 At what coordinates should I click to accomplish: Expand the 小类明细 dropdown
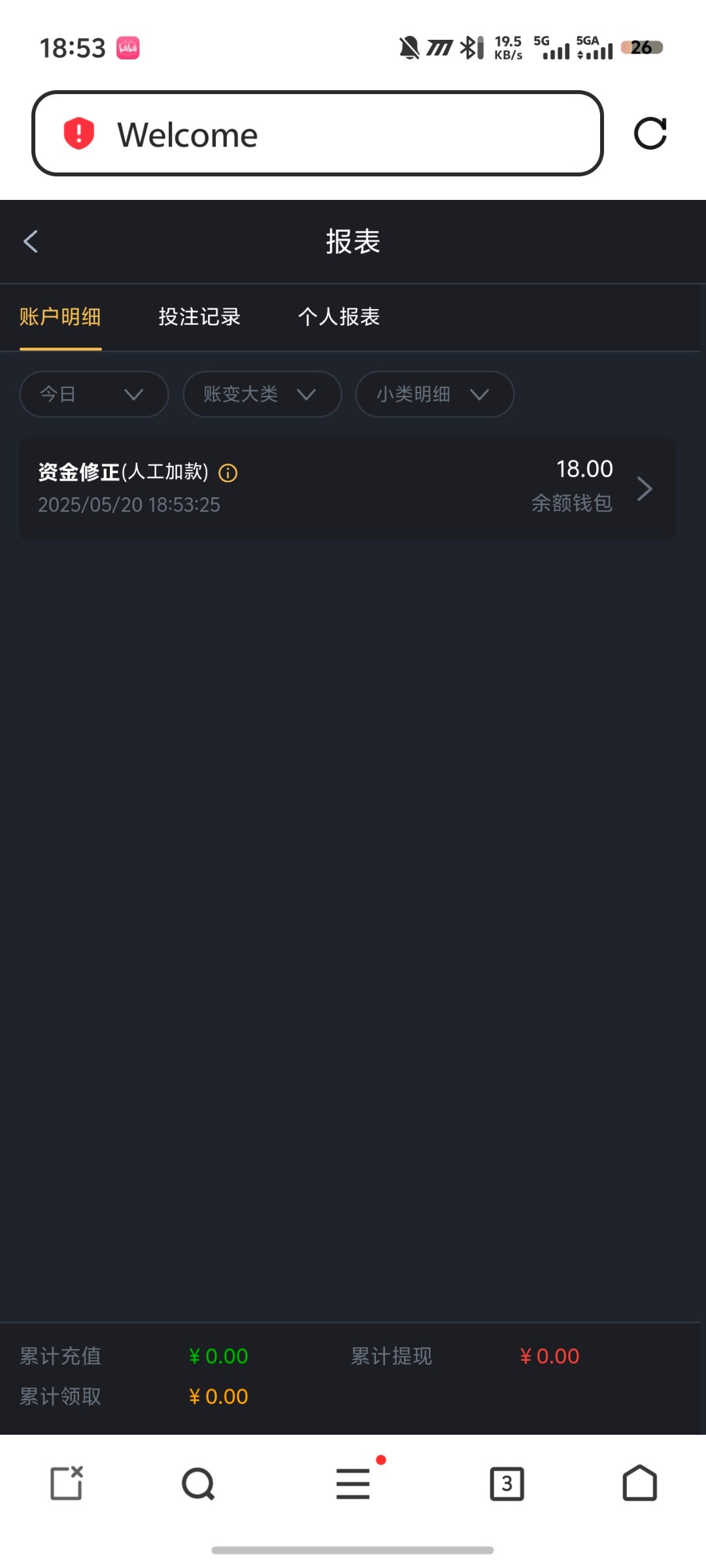(x=435, y=394)
